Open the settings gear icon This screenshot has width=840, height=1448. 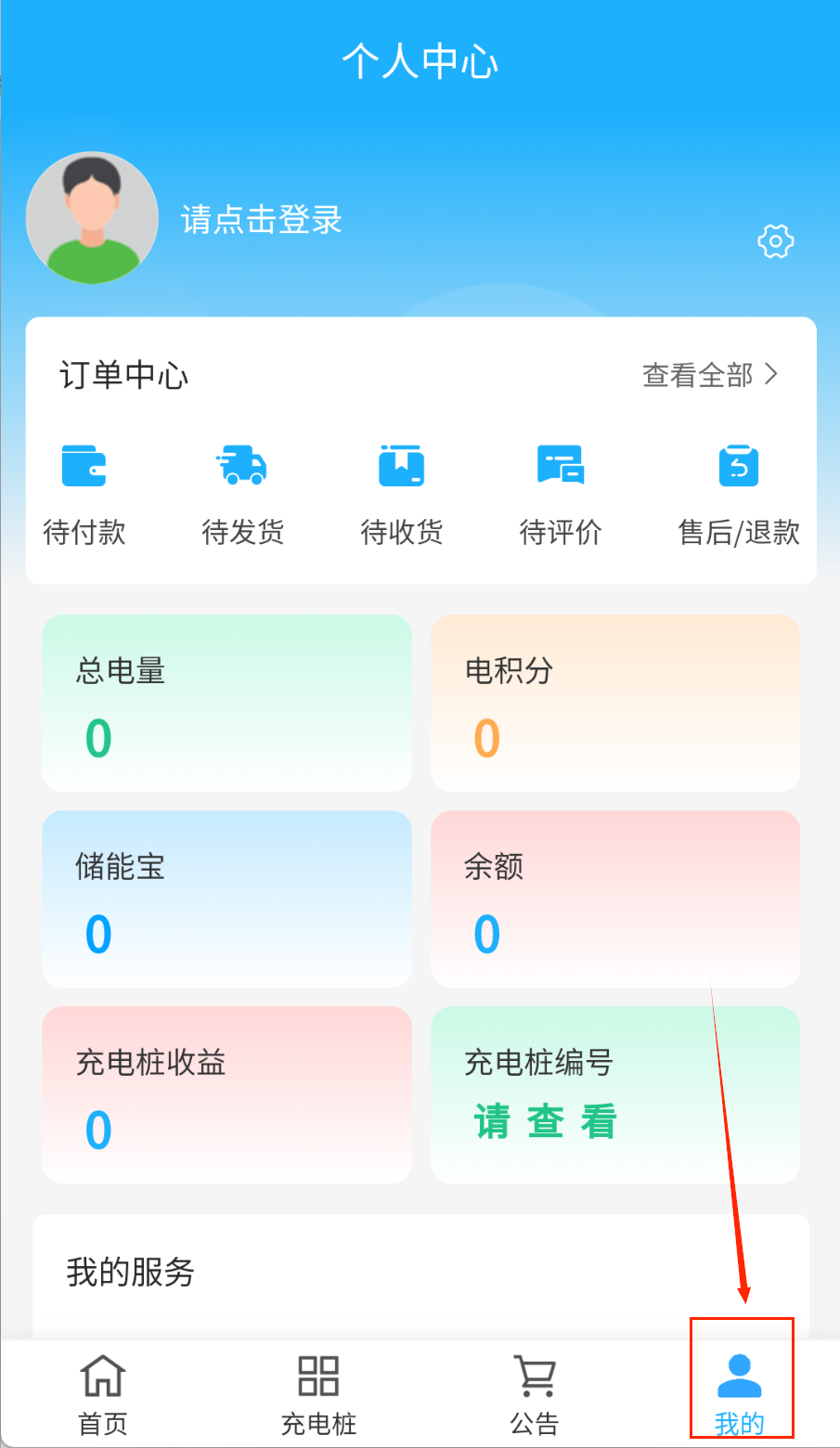click(775, 241)
